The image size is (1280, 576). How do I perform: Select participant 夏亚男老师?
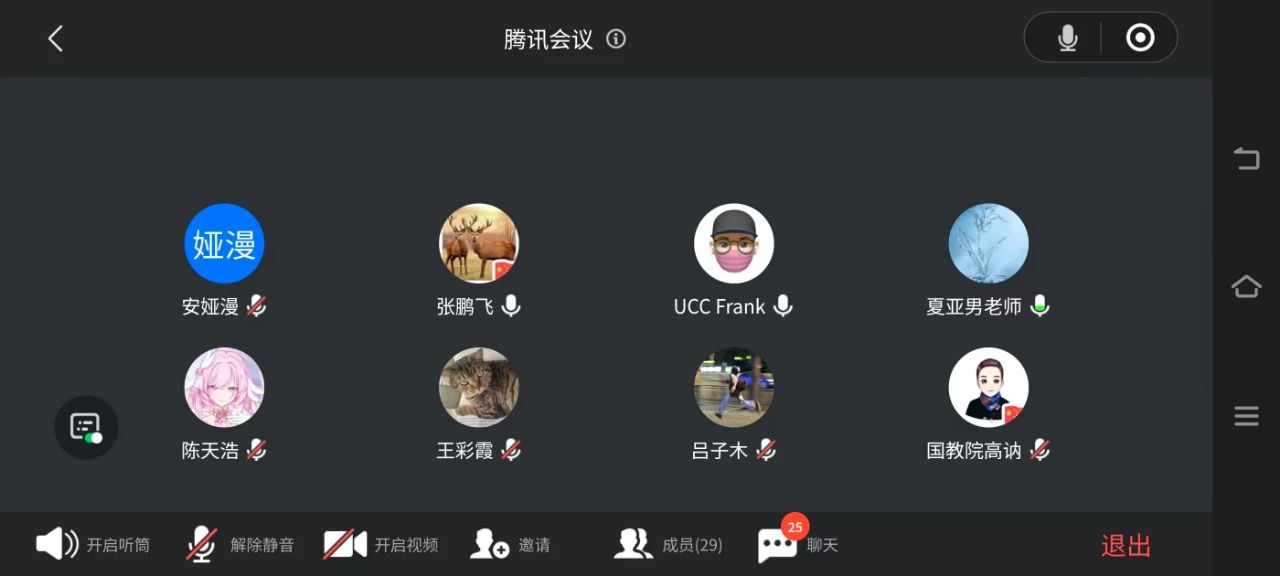point(988,244)
